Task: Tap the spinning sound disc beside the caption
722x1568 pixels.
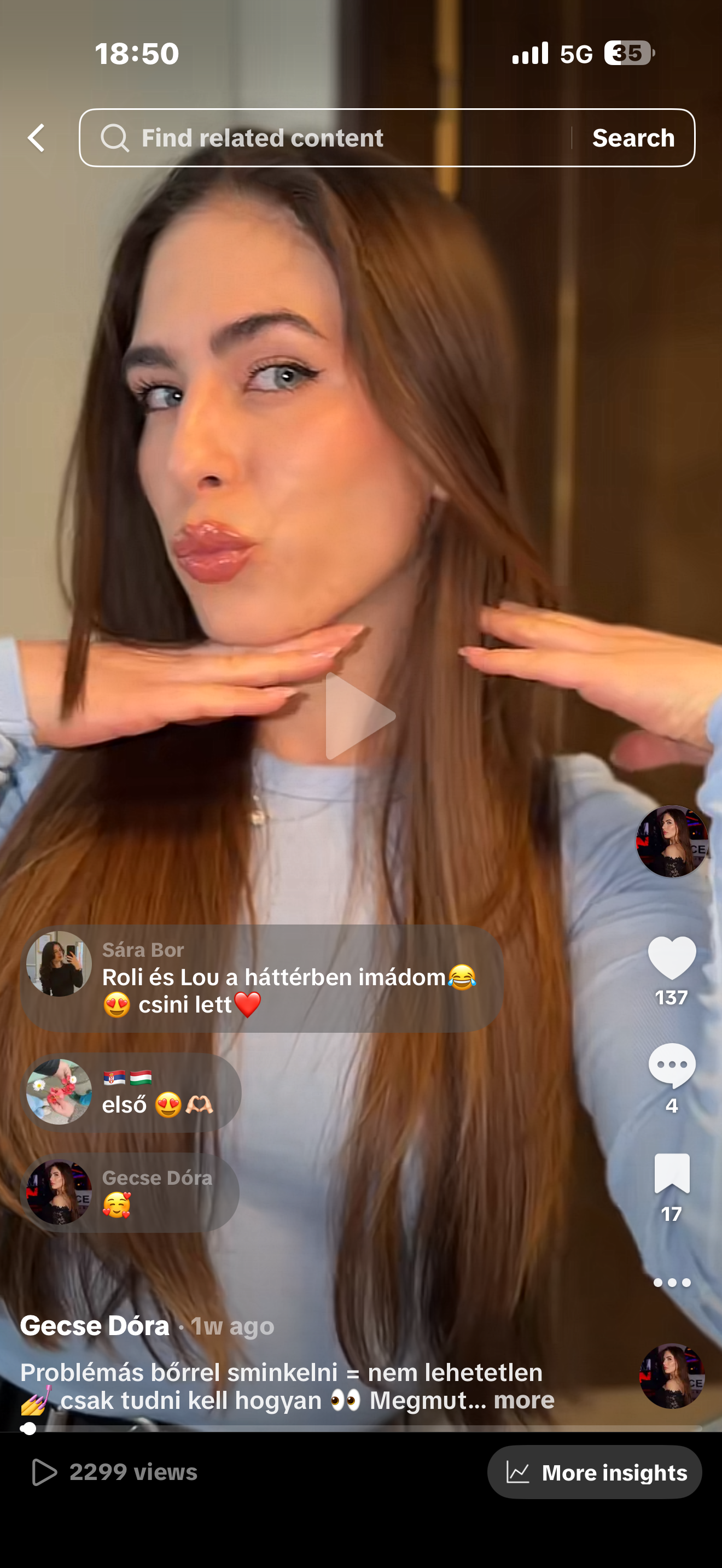Action: [672, 1376]
